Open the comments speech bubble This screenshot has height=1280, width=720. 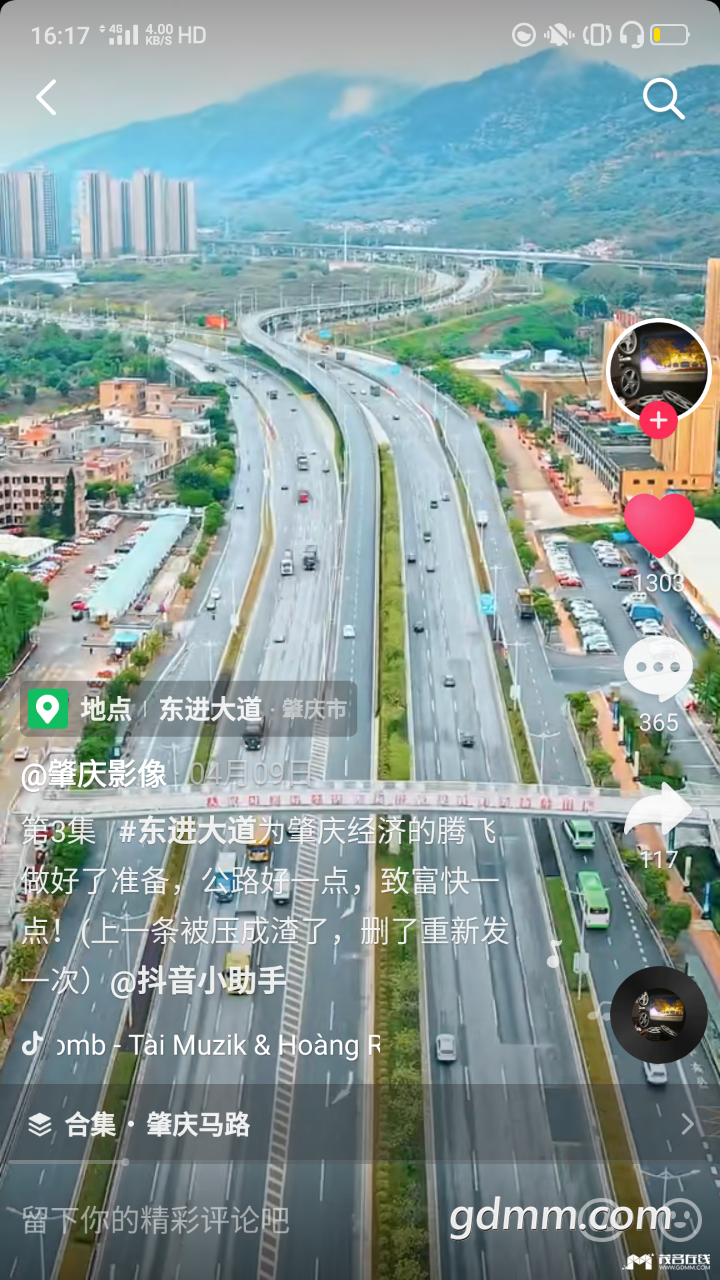pos(658,670)
